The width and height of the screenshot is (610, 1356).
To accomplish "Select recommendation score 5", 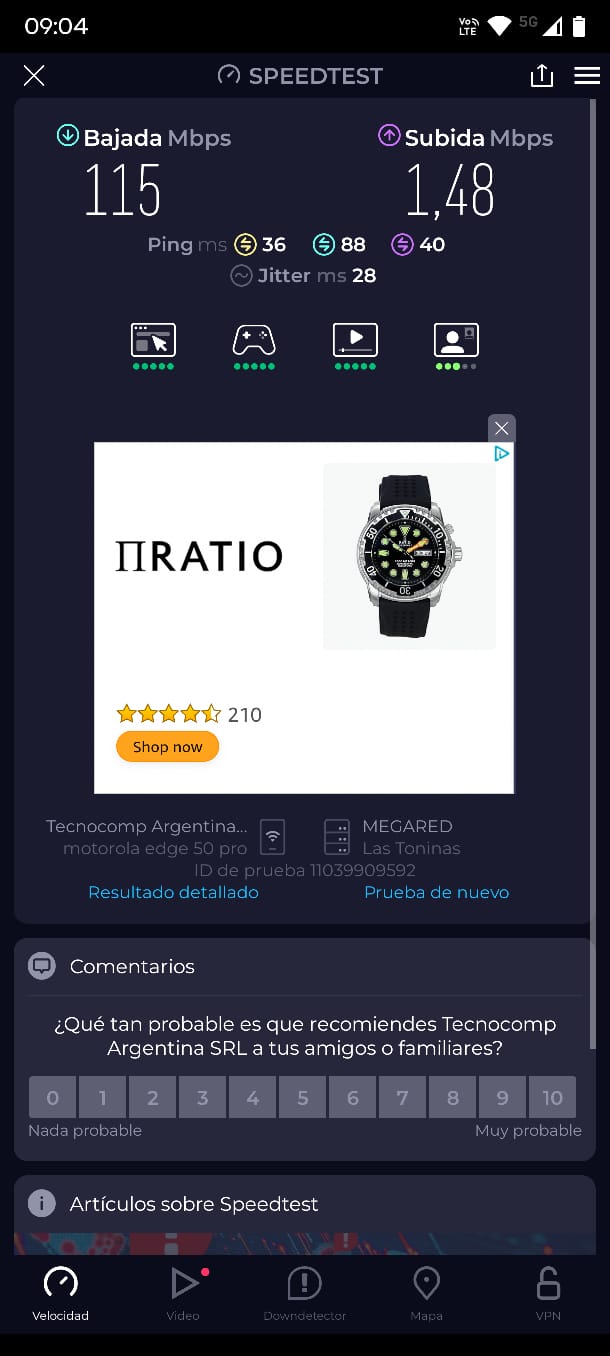I will click(x=303, y=1097).
